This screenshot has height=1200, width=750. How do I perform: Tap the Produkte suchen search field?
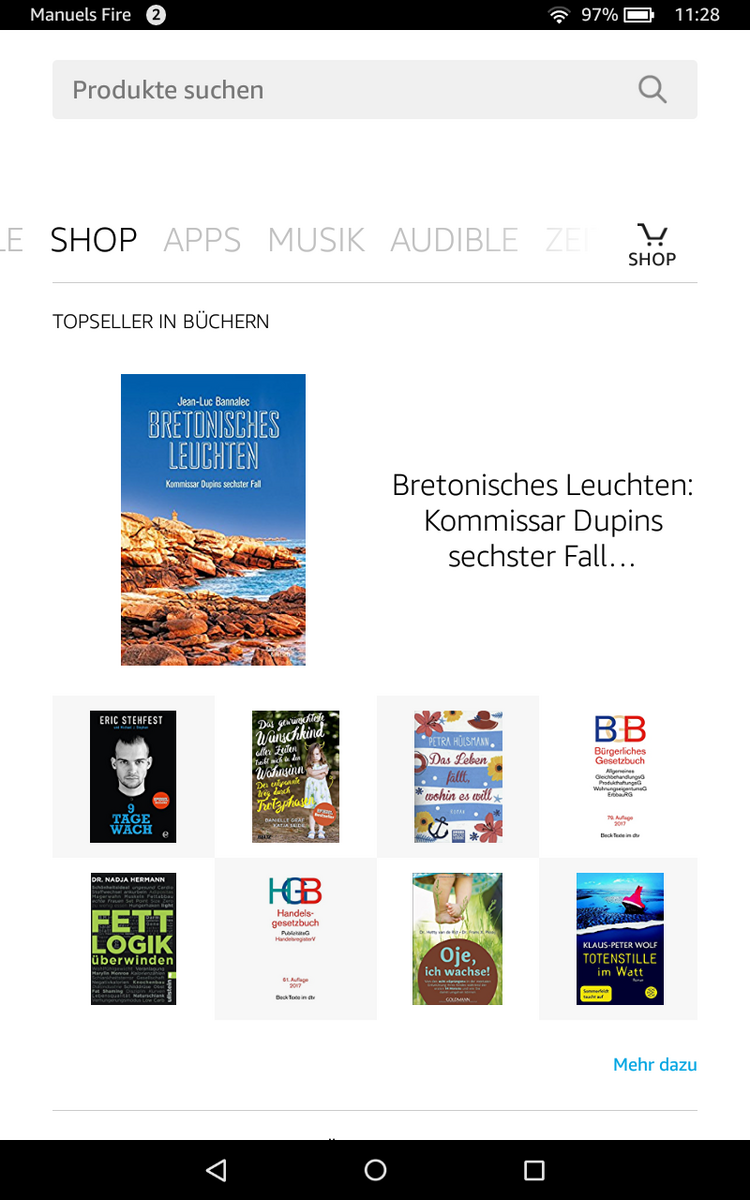(340, 90)
